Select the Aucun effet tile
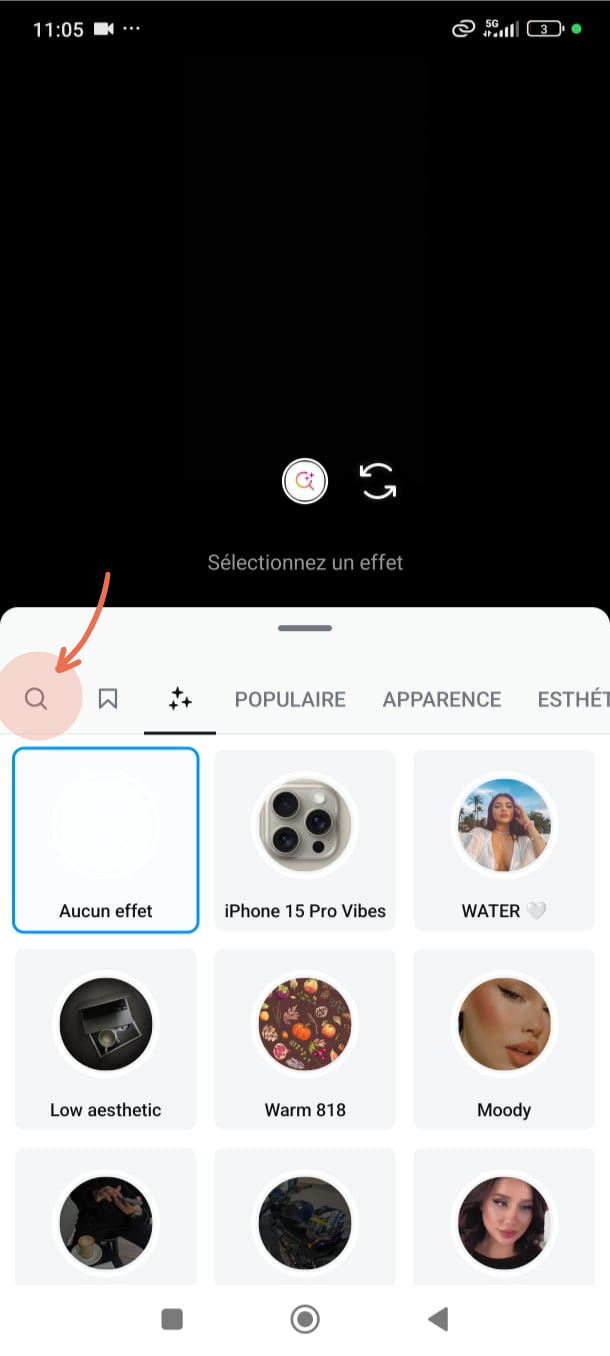 pos(106,840)
